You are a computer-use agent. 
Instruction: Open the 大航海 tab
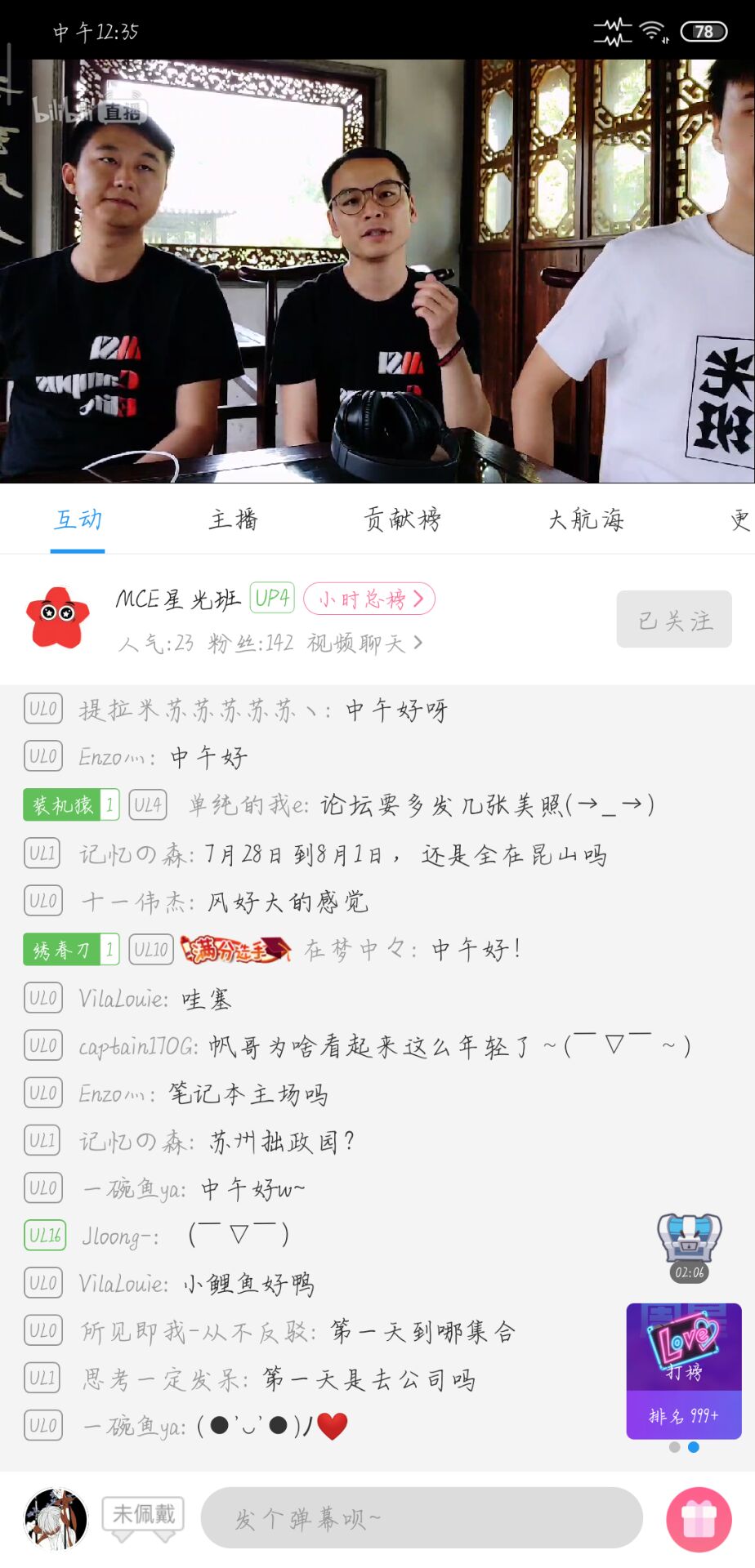pyautogui.click(x=586, y=519)
